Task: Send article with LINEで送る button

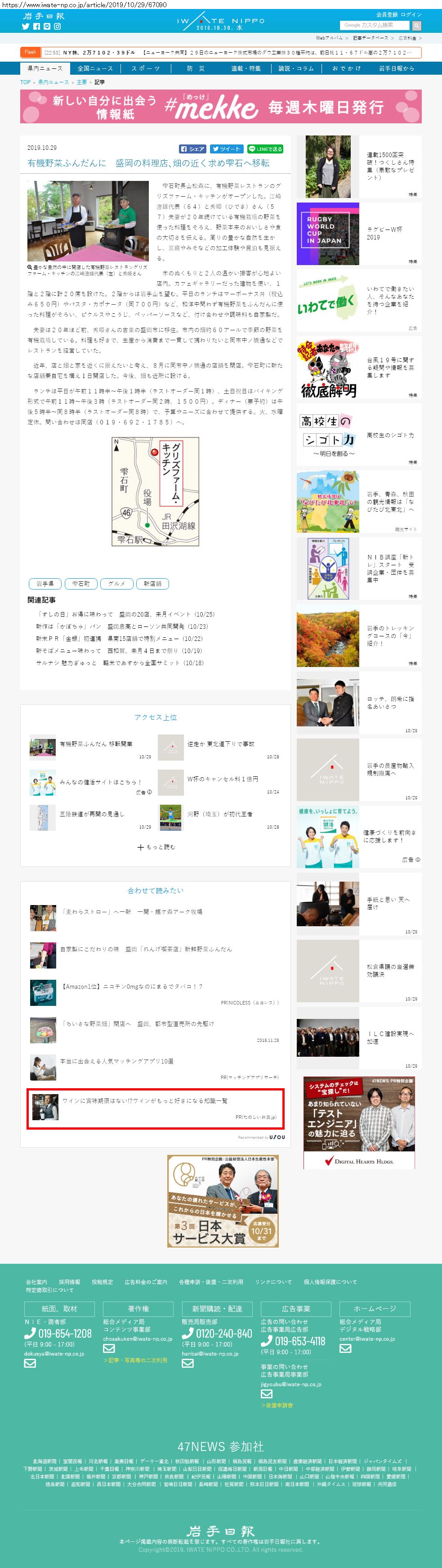Action: tap(265, 149)
